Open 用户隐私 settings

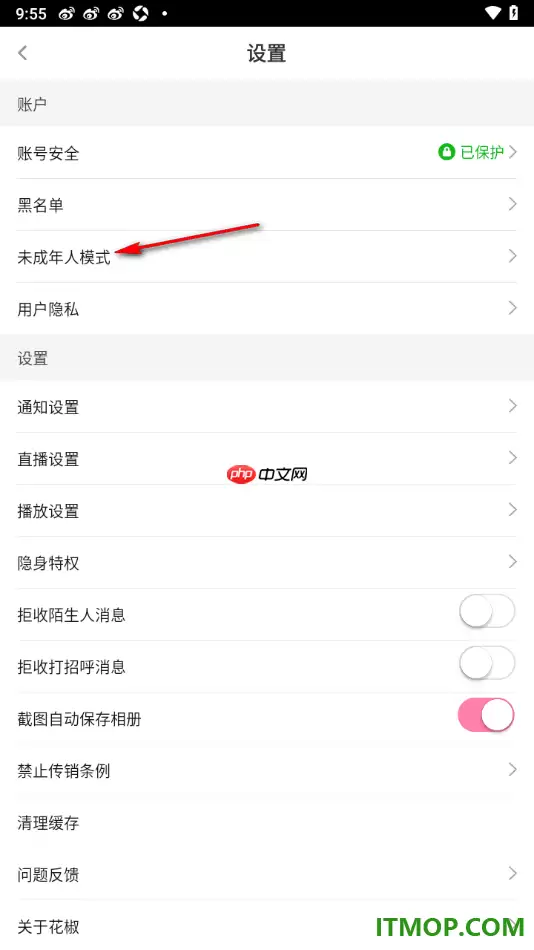point(267,309)
